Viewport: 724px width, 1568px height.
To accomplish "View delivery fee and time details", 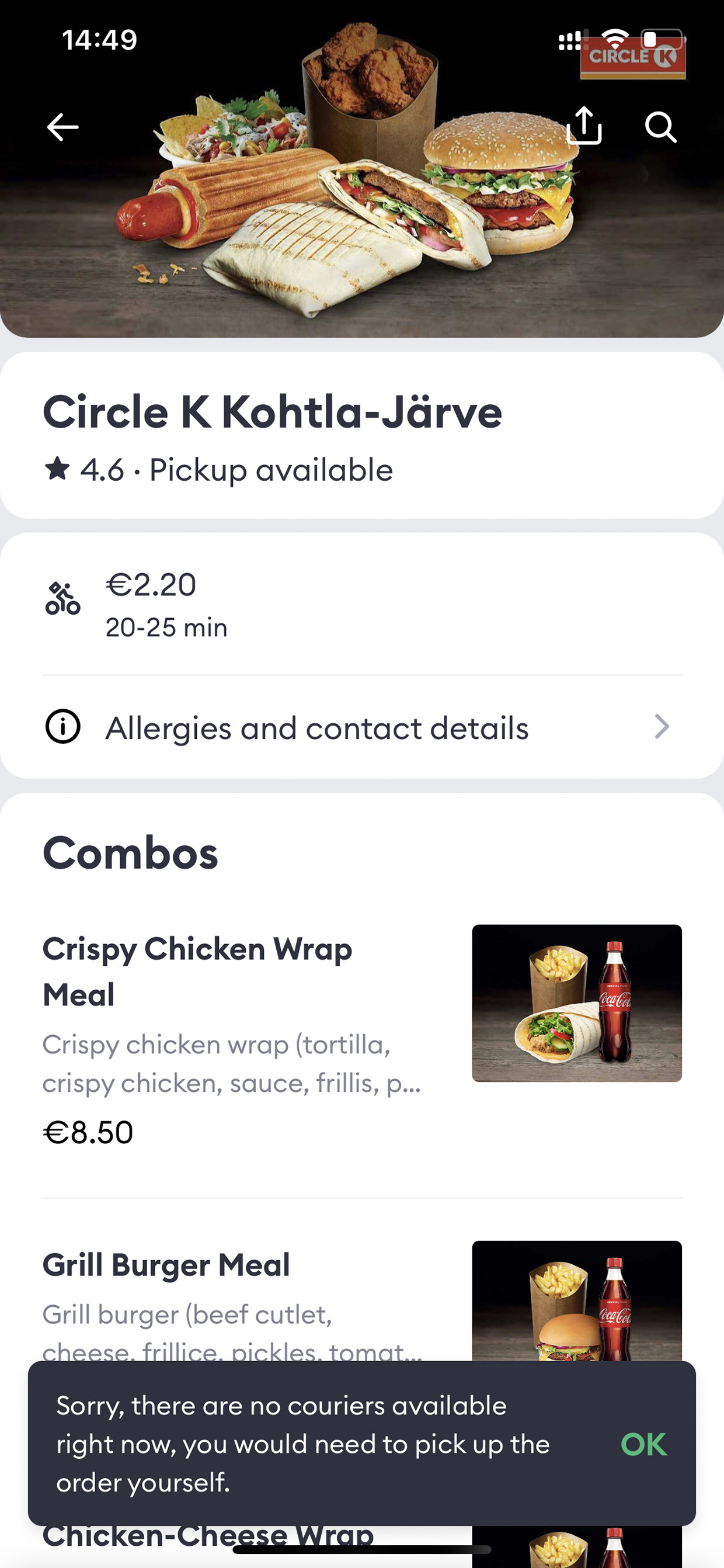I will click(362, 605).
